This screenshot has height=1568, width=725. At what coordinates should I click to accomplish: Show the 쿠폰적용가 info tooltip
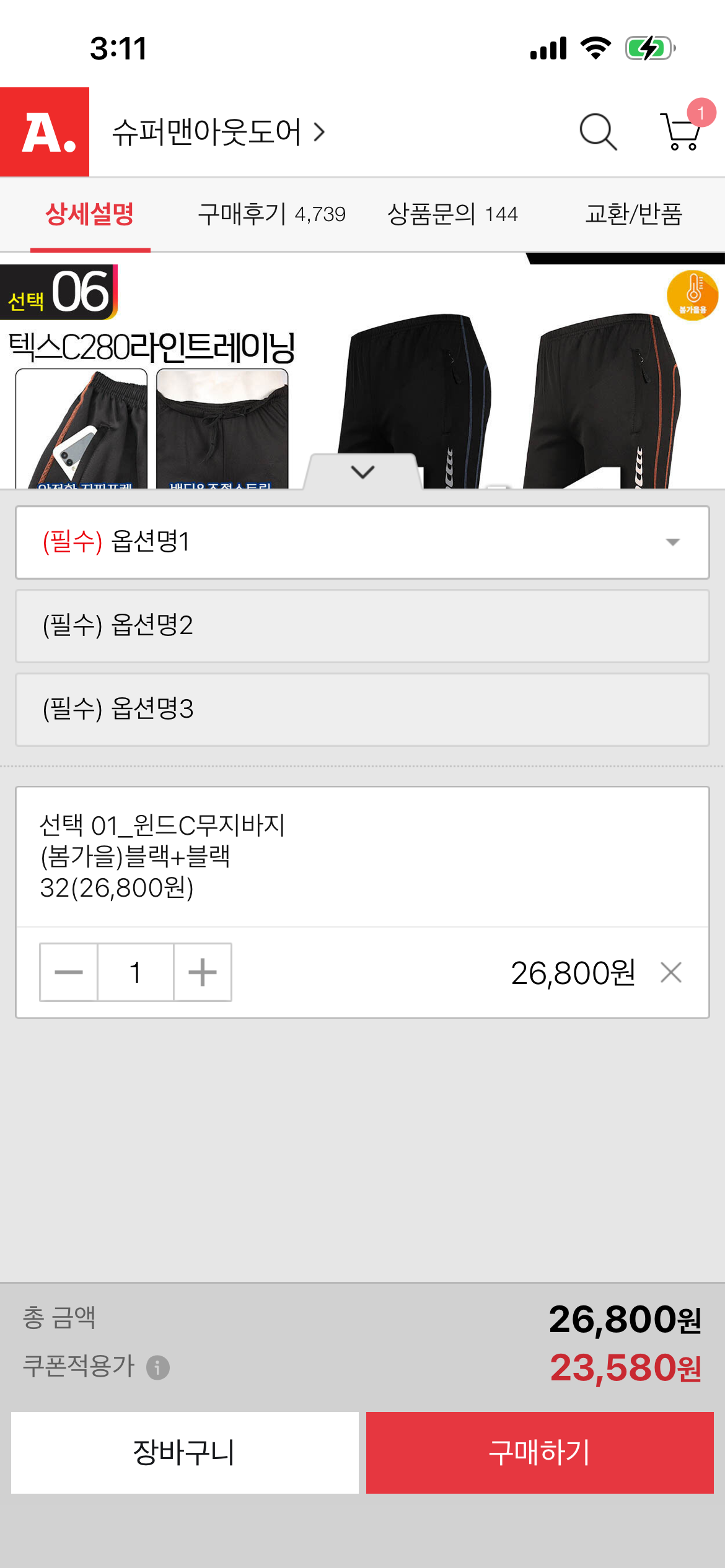(158, 1367)
